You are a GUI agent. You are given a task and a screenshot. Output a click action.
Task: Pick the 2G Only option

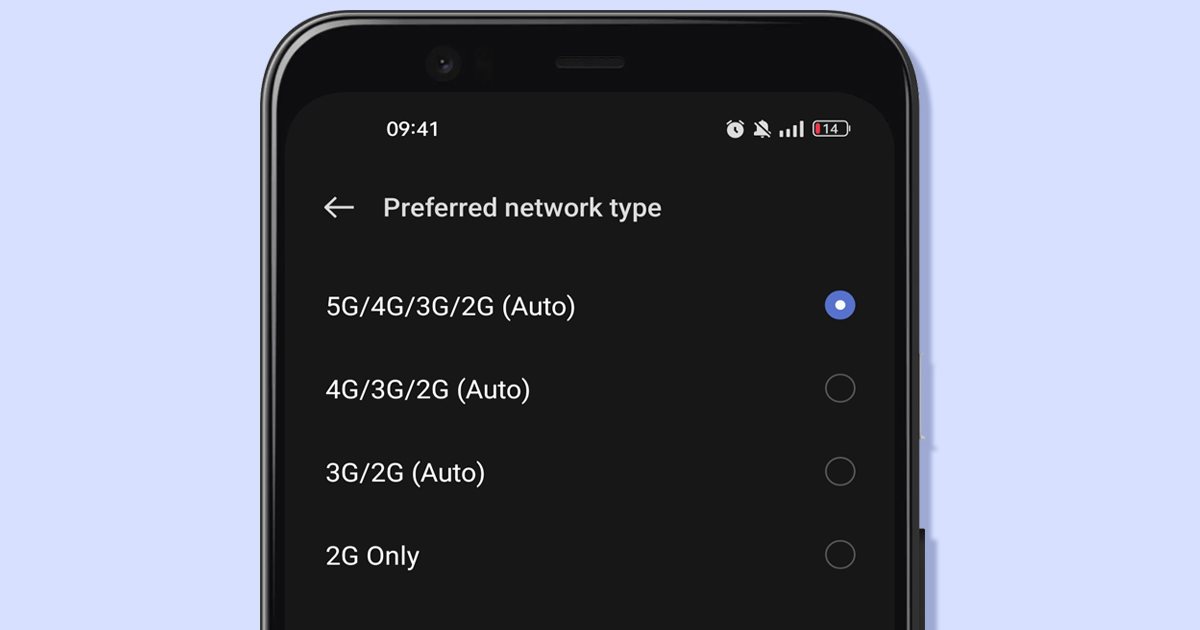click(x=839, y=555)
